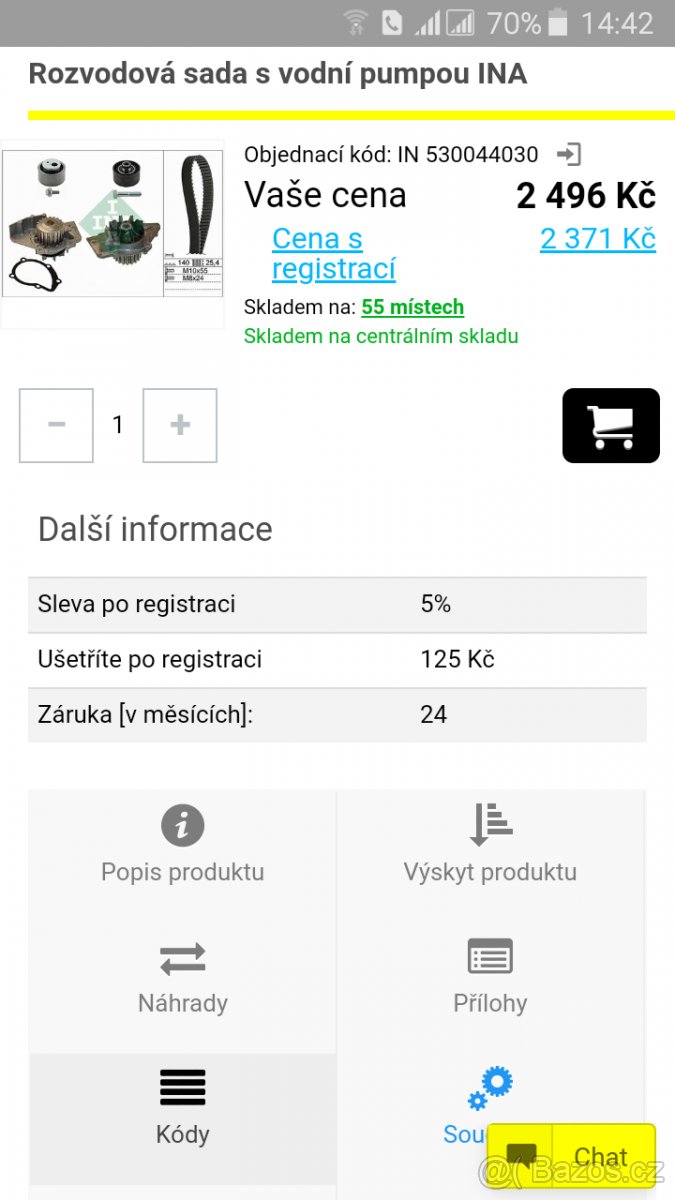Switch to Náhrady section
Viewport: 675px width, 1200px height.
[183, 977]
